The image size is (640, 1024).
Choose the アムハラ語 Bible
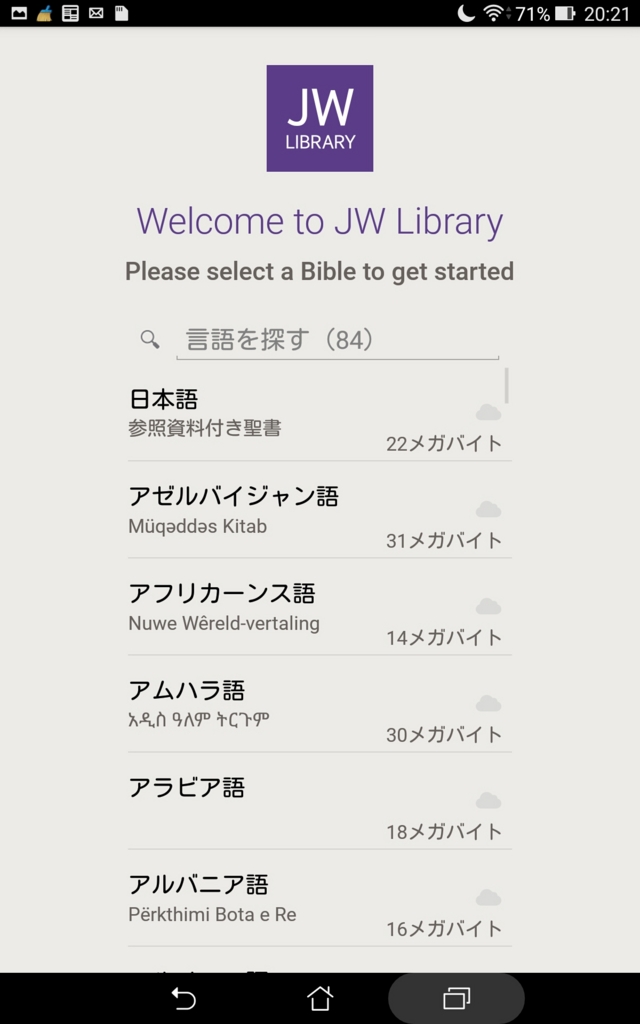[x=318, y=705]
